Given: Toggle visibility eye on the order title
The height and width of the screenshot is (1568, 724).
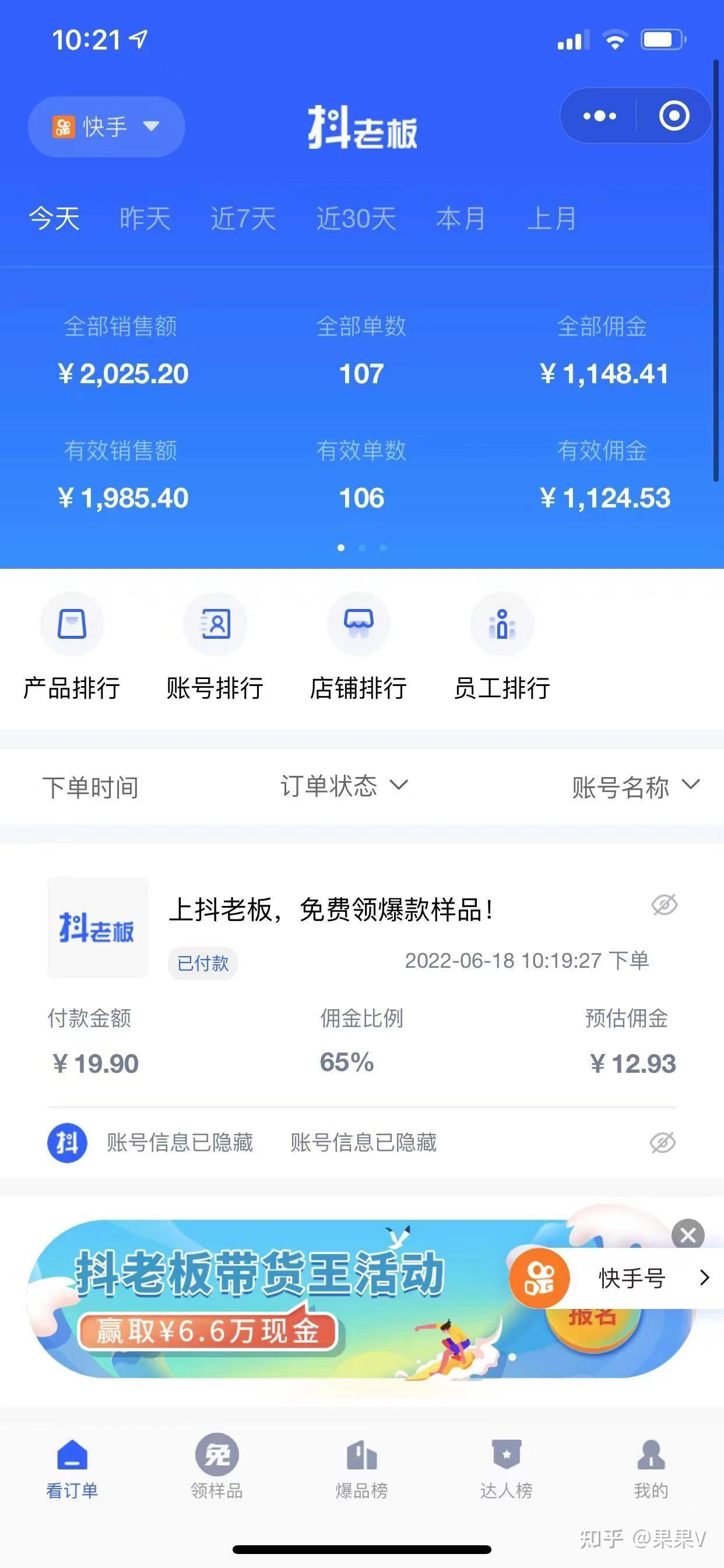Looking at the screenshot, I should click(x=665, y=905).
